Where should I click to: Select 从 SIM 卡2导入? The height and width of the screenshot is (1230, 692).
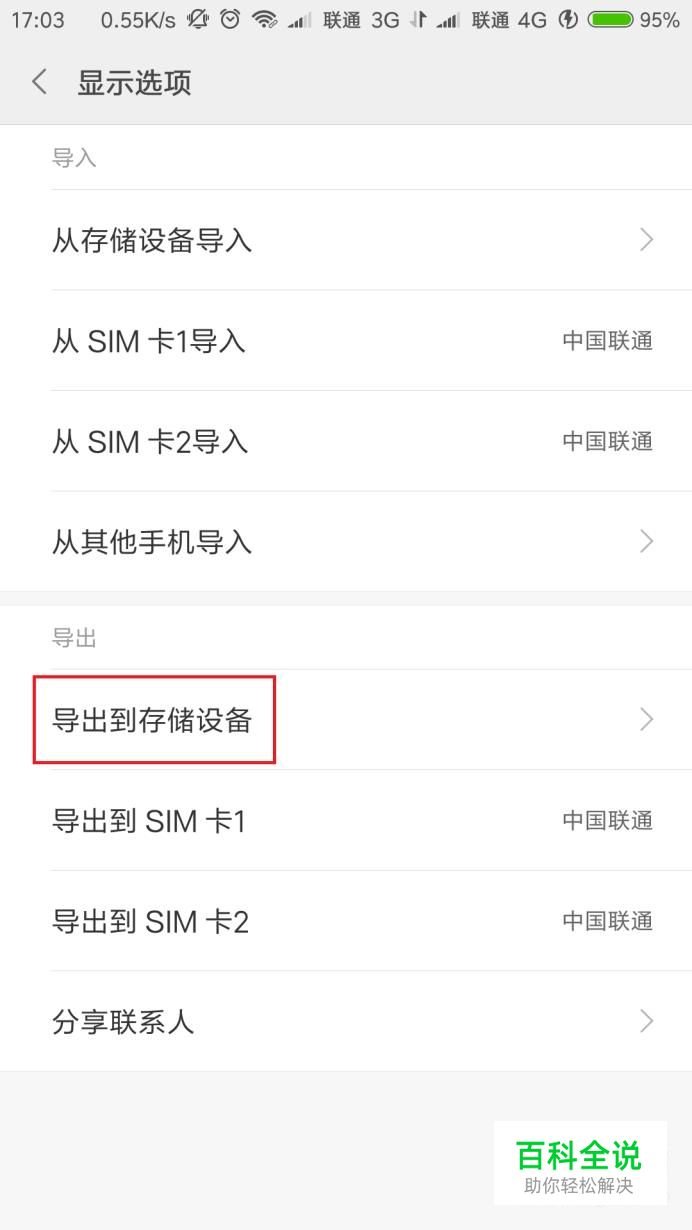[x=346, y=441]
